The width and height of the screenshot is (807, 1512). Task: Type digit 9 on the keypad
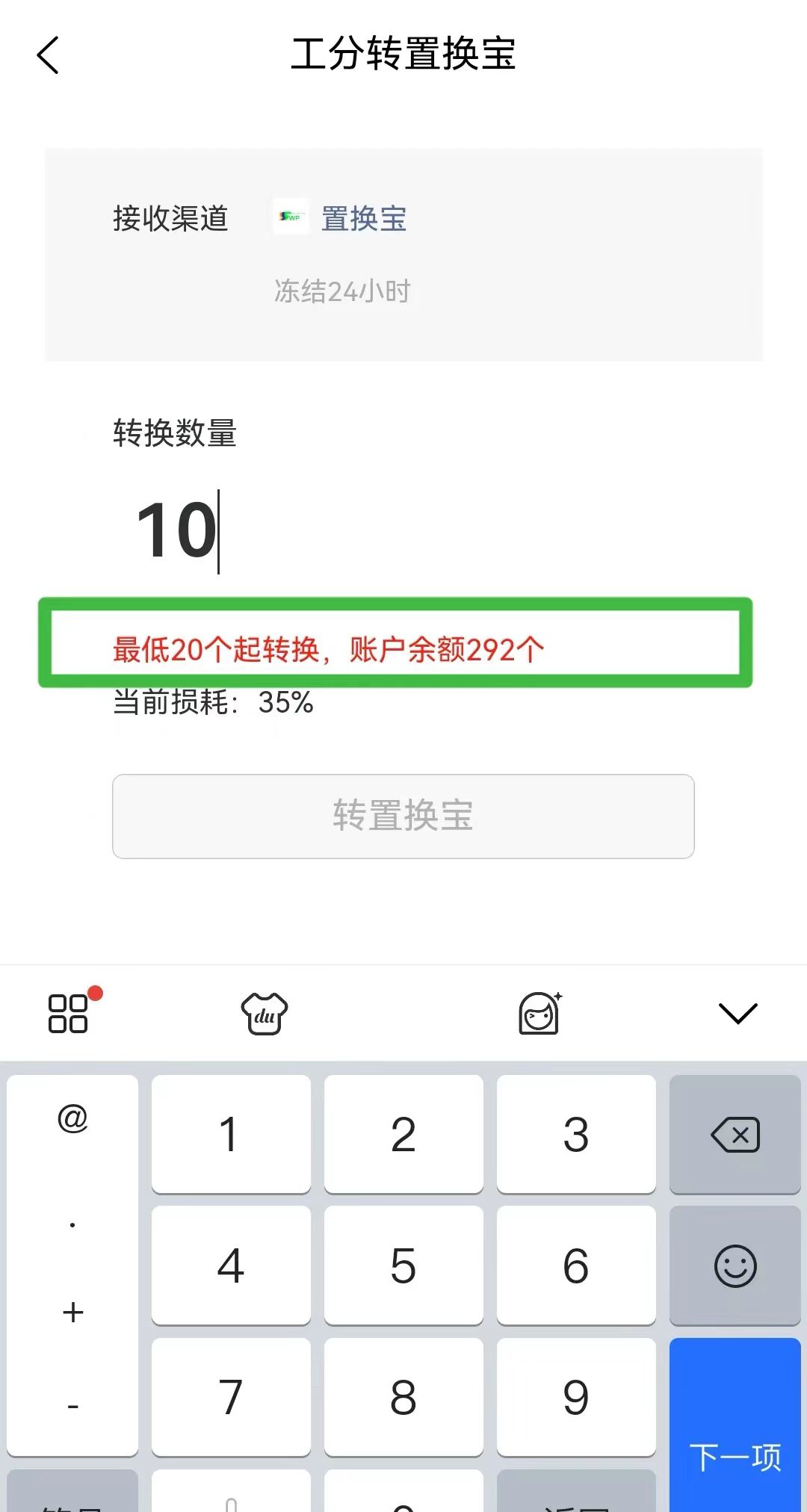(x=576, y=1397)
